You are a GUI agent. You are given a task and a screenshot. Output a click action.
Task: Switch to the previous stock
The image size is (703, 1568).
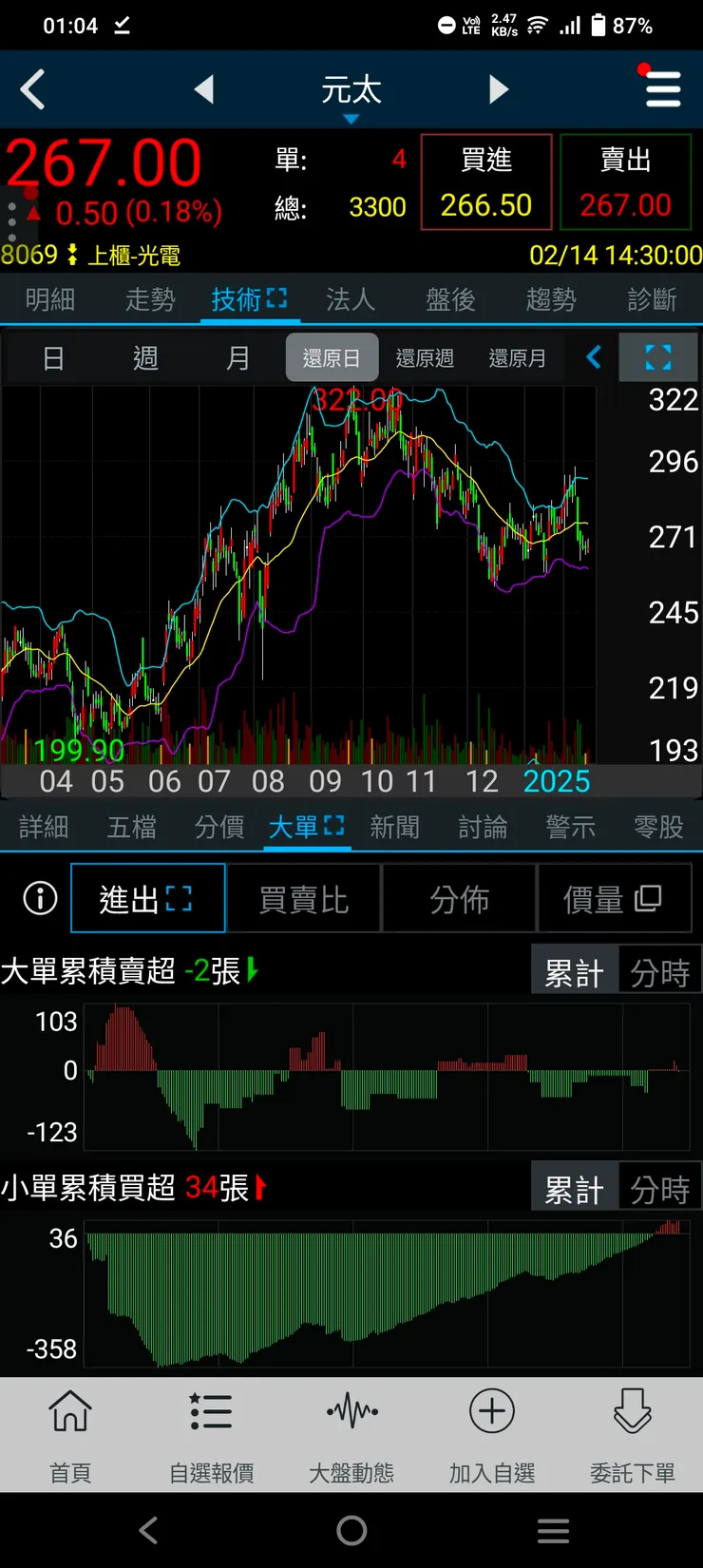coord(203,89)
